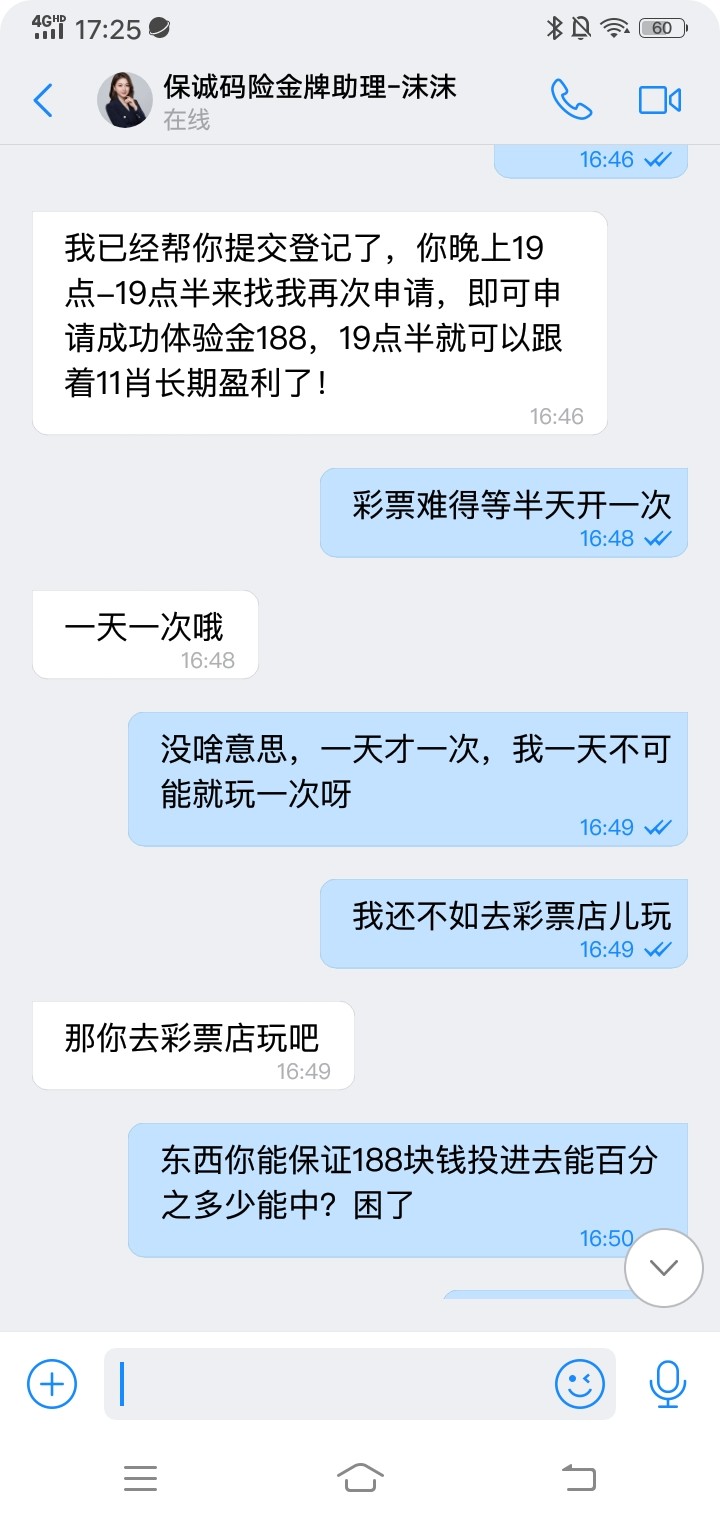Jump to latest messages arrow
This screenshot has width=720, height=1520.
tap(663, 1268)
